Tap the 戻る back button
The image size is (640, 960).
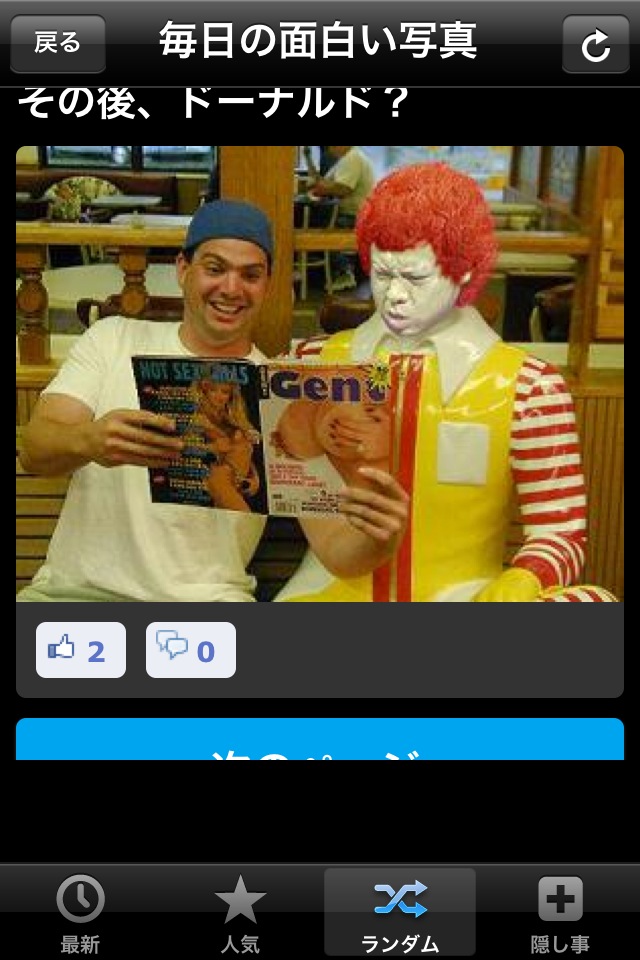pos(57,44)
